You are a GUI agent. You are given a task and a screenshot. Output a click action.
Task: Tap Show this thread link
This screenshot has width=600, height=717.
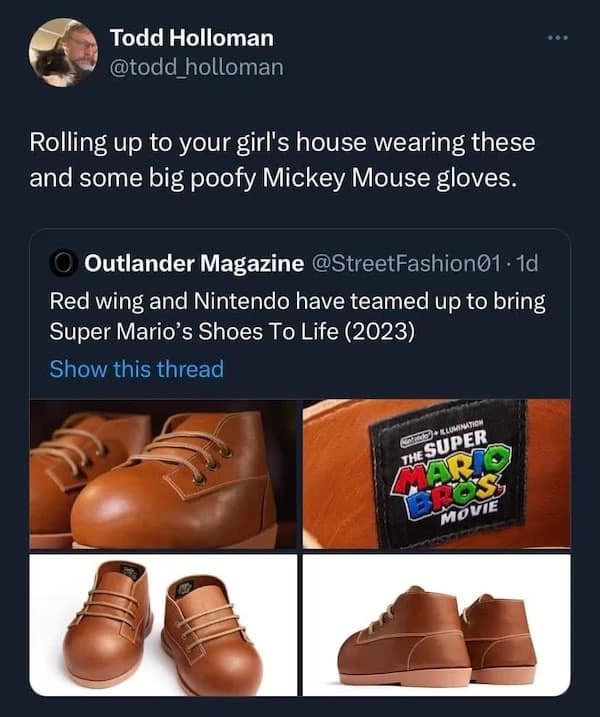point(137,369)
